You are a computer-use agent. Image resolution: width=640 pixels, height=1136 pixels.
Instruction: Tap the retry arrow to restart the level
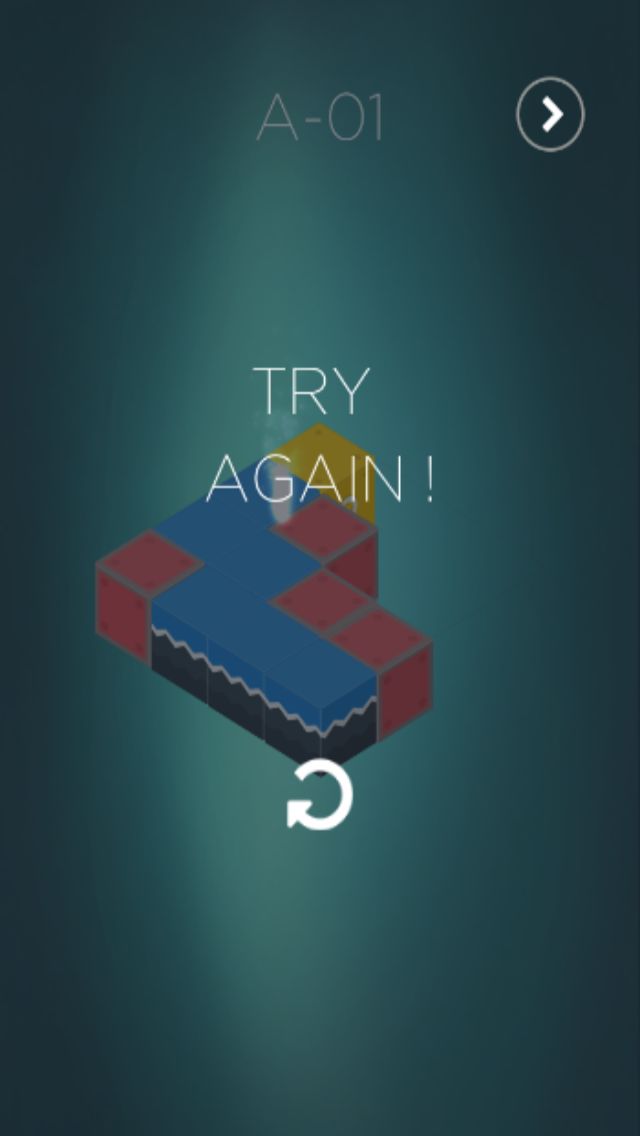tap(320, 795)
